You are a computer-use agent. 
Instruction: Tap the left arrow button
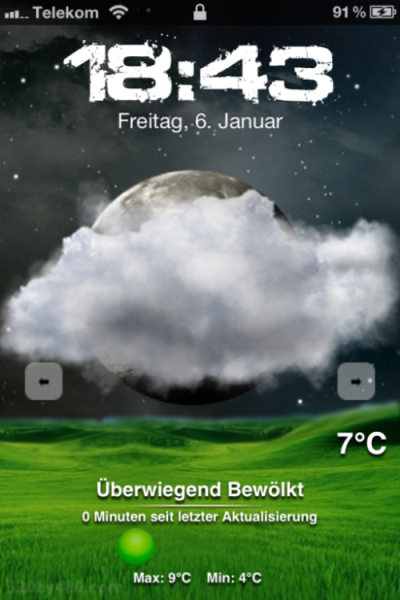click(x=44, y=381)
